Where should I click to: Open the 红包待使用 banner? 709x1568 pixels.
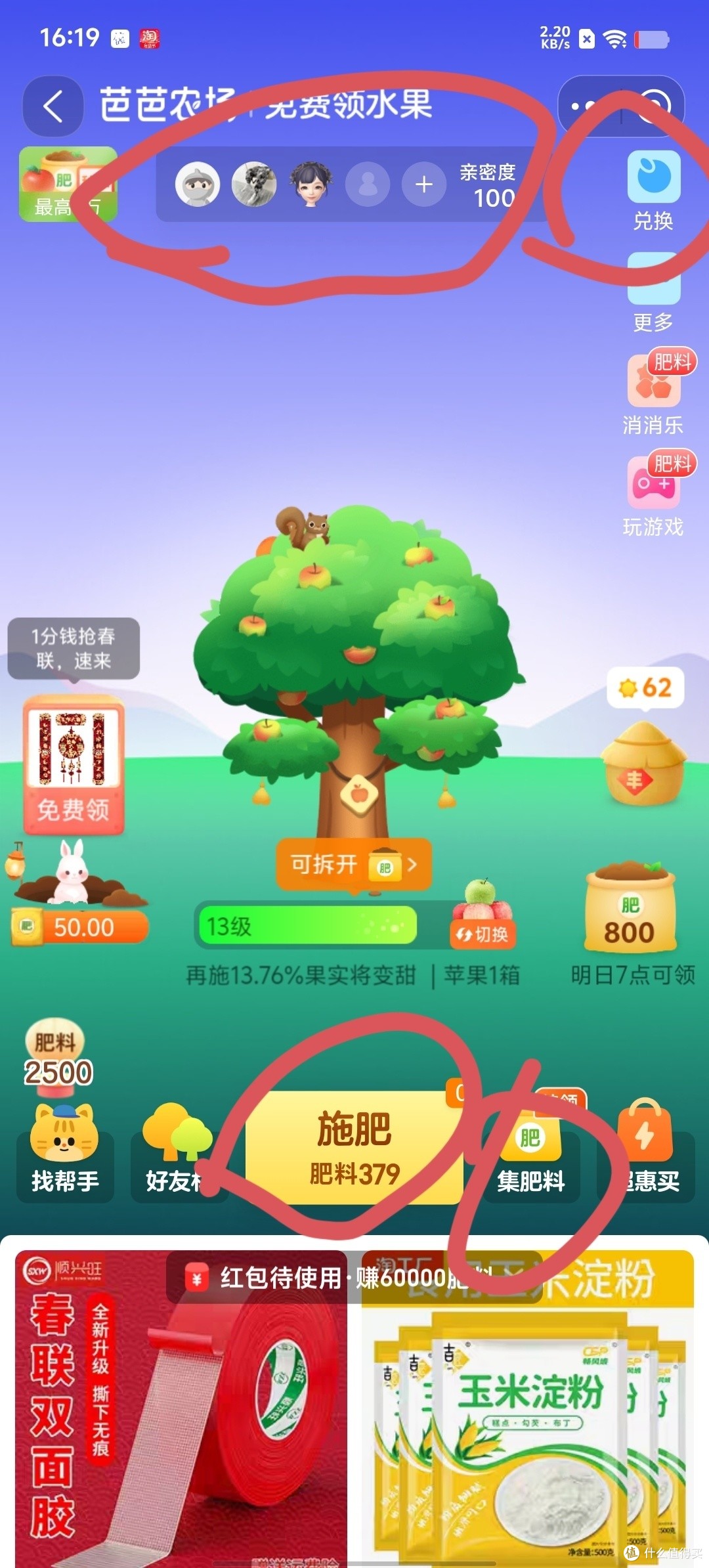322,1277
